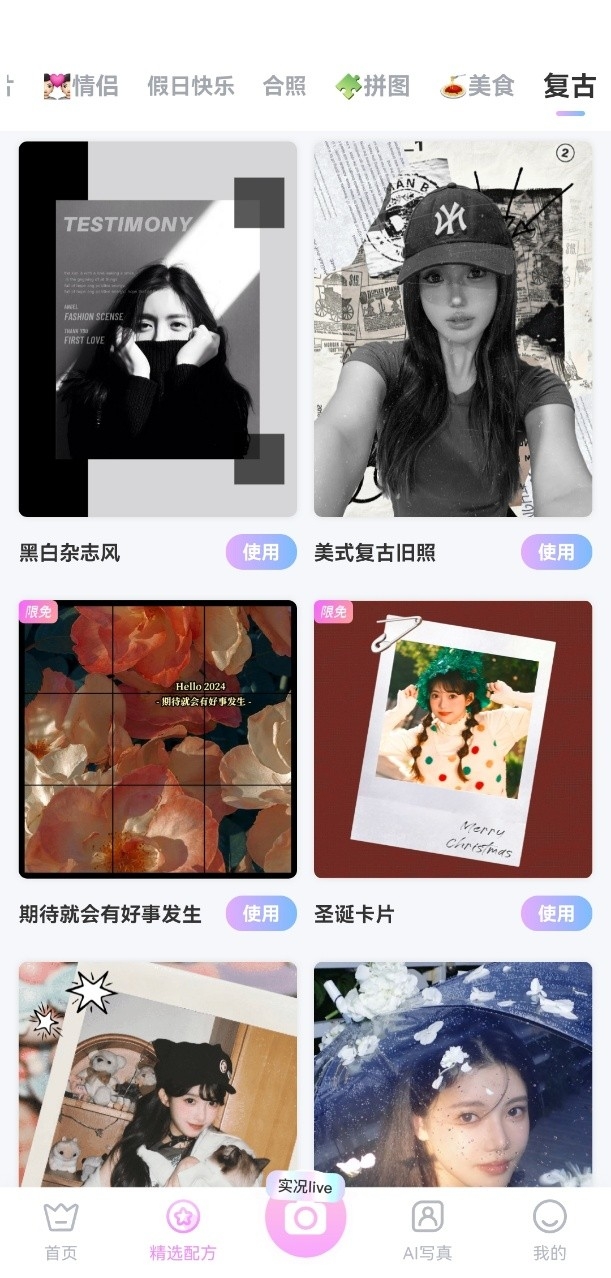Use the 期待就会有好事发生 template
This screenshot has width=611, height=1278.
point(261,913)
